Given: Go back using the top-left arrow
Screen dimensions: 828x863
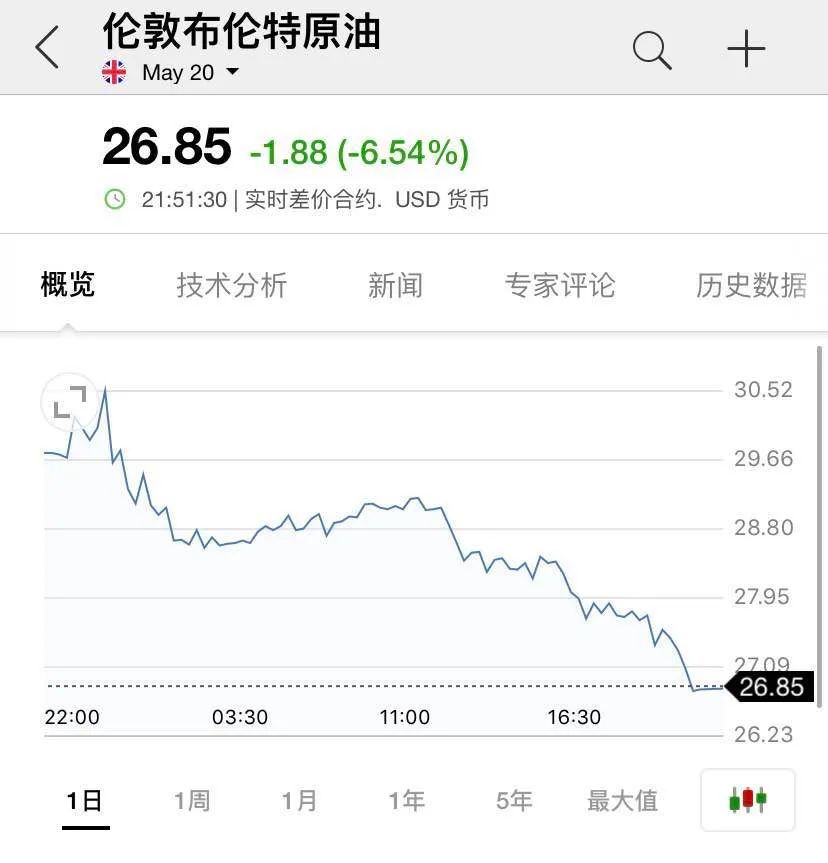Looking at the screenshot, I should click(47, 48).
